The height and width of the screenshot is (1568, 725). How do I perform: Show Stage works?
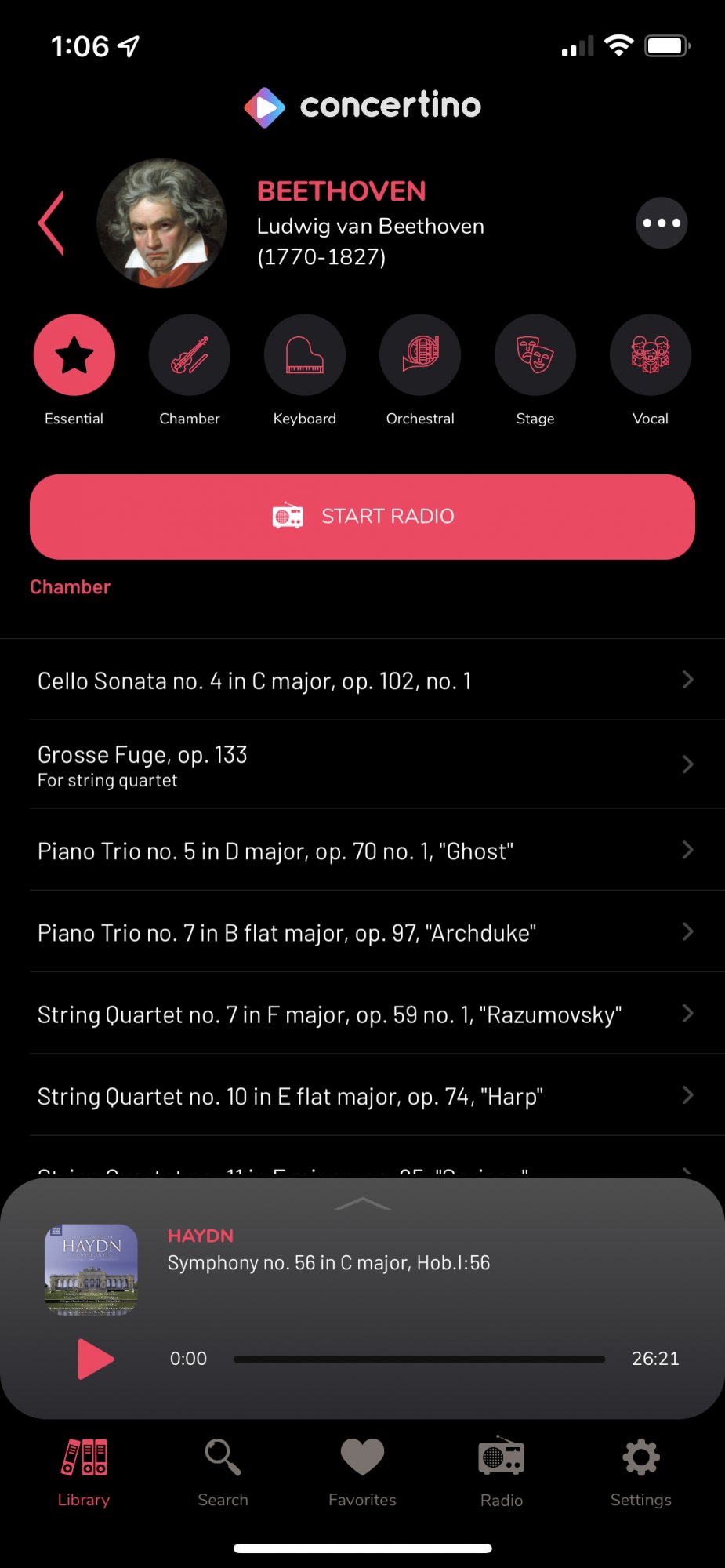coord(535,356)
